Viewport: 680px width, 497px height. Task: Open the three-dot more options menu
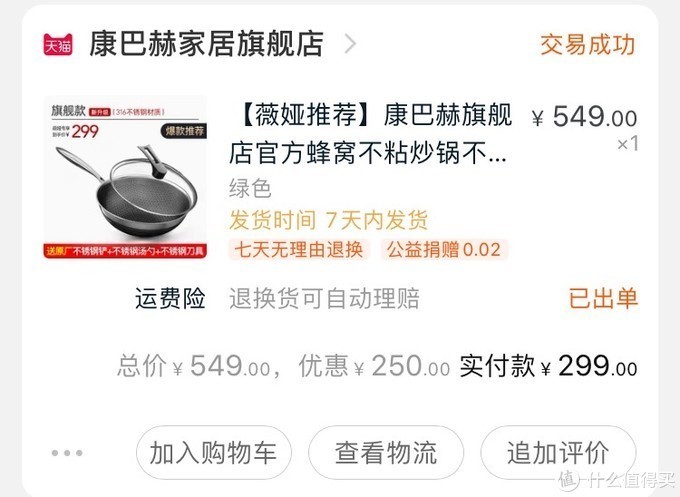click(x=66, y=453)
